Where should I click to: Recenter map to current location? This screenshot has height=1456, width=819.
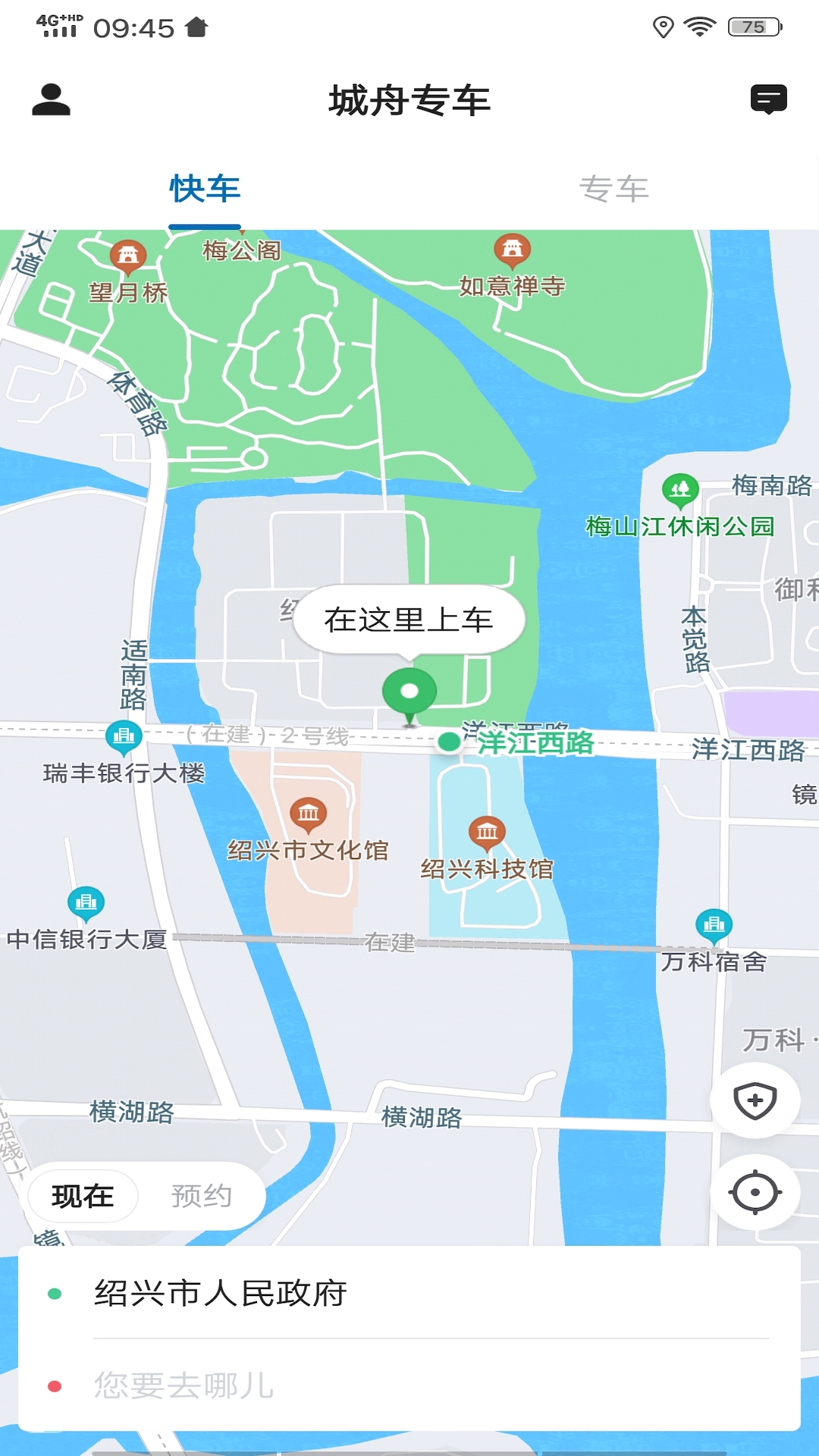[755, 1193]
